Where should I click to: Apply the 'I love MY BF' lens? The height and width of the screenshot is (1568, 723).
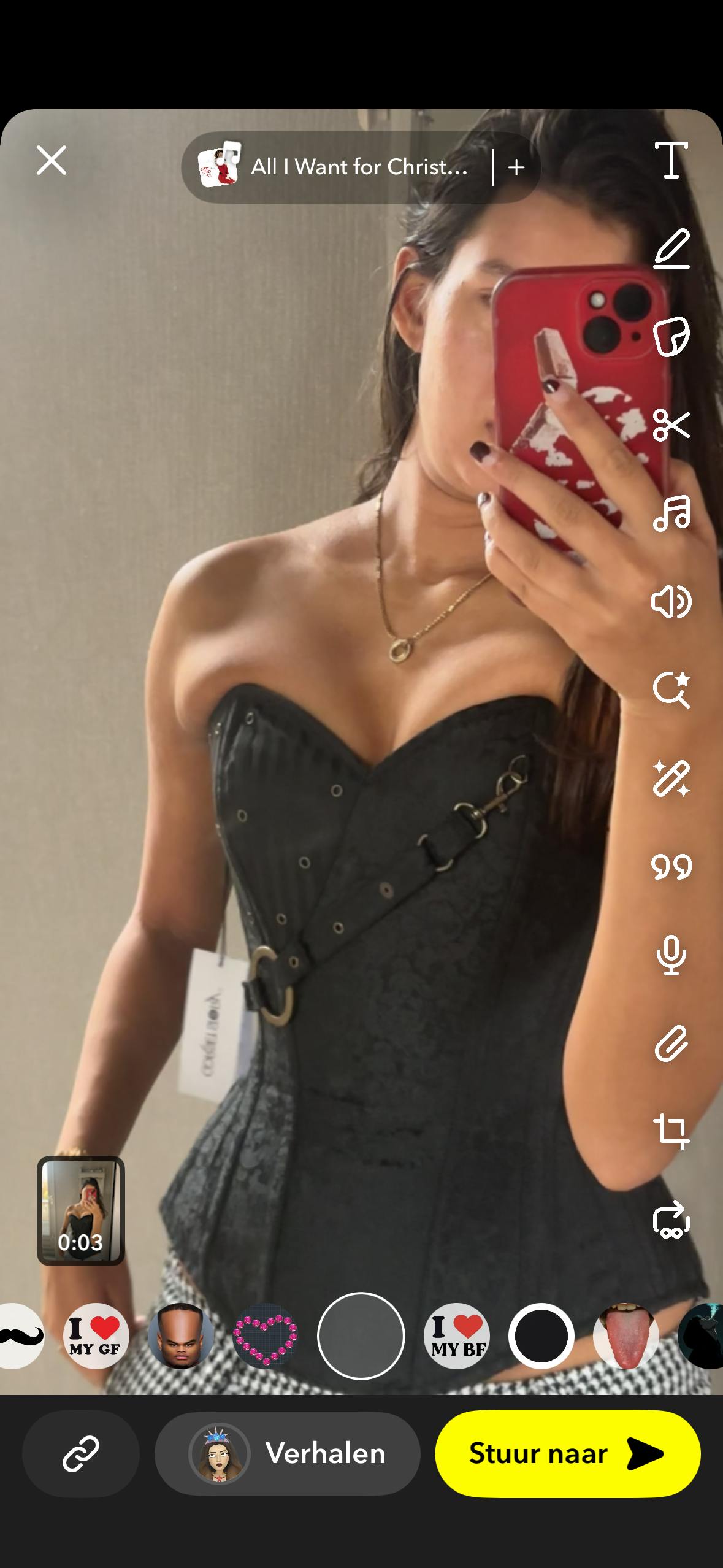click(x=457, y=1336)
